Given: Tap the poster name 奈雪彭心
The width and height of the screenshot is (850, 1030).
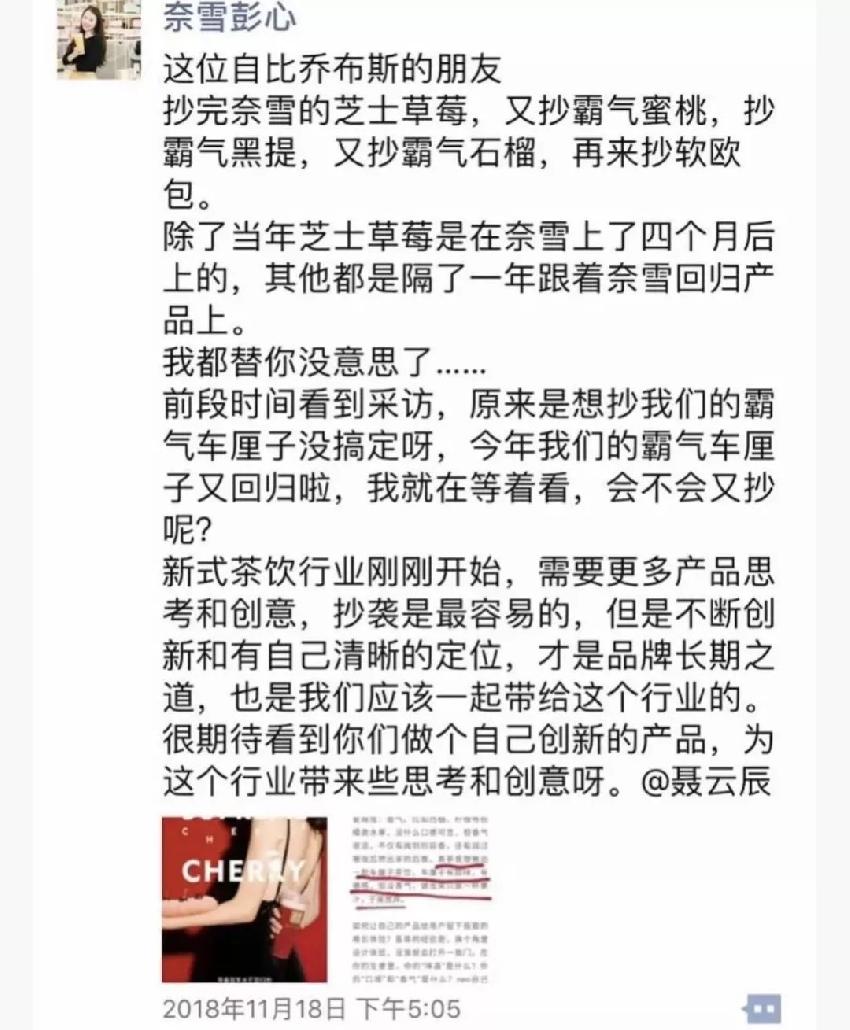Looking at the screenshot, I should 229,16.
